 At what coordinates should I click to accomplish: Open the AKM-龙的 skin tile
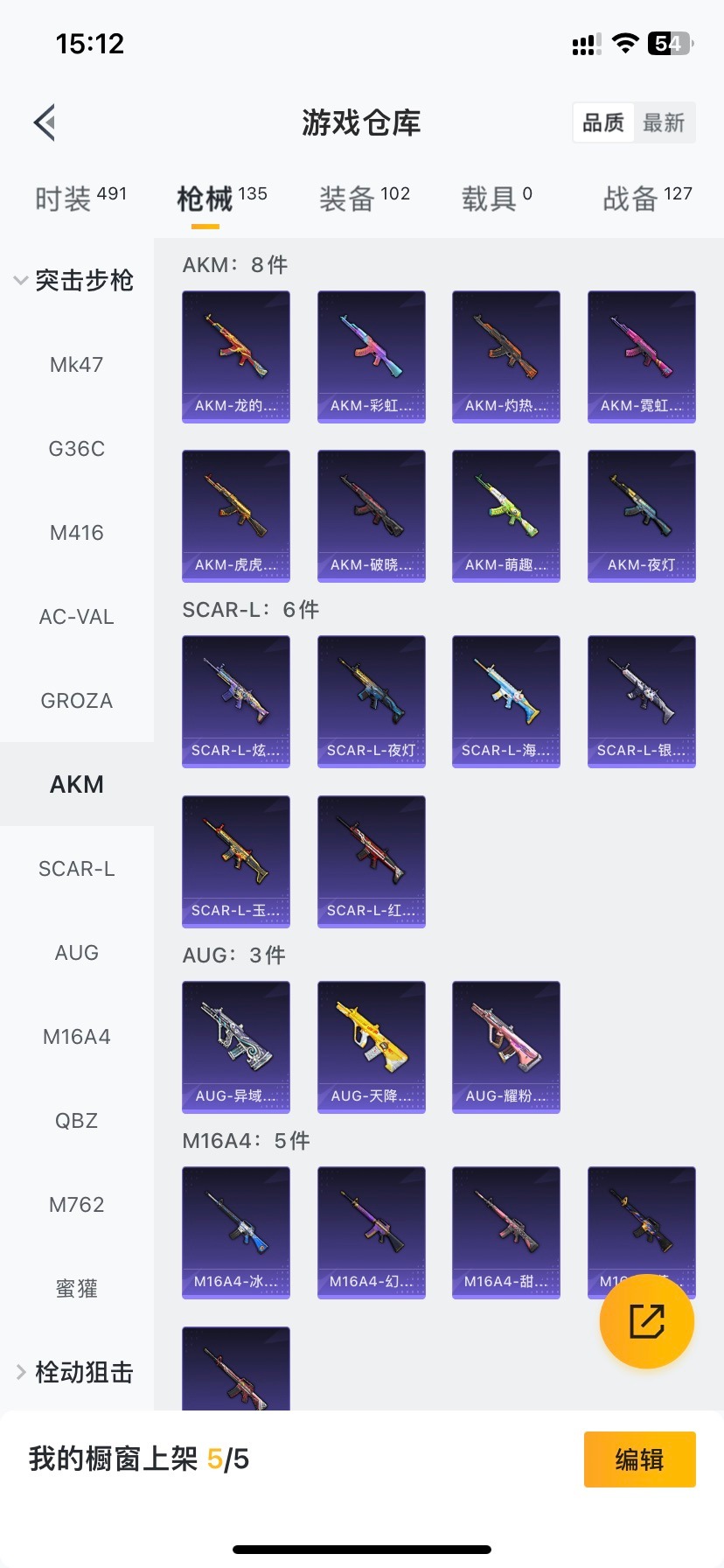tap(236, 356)
